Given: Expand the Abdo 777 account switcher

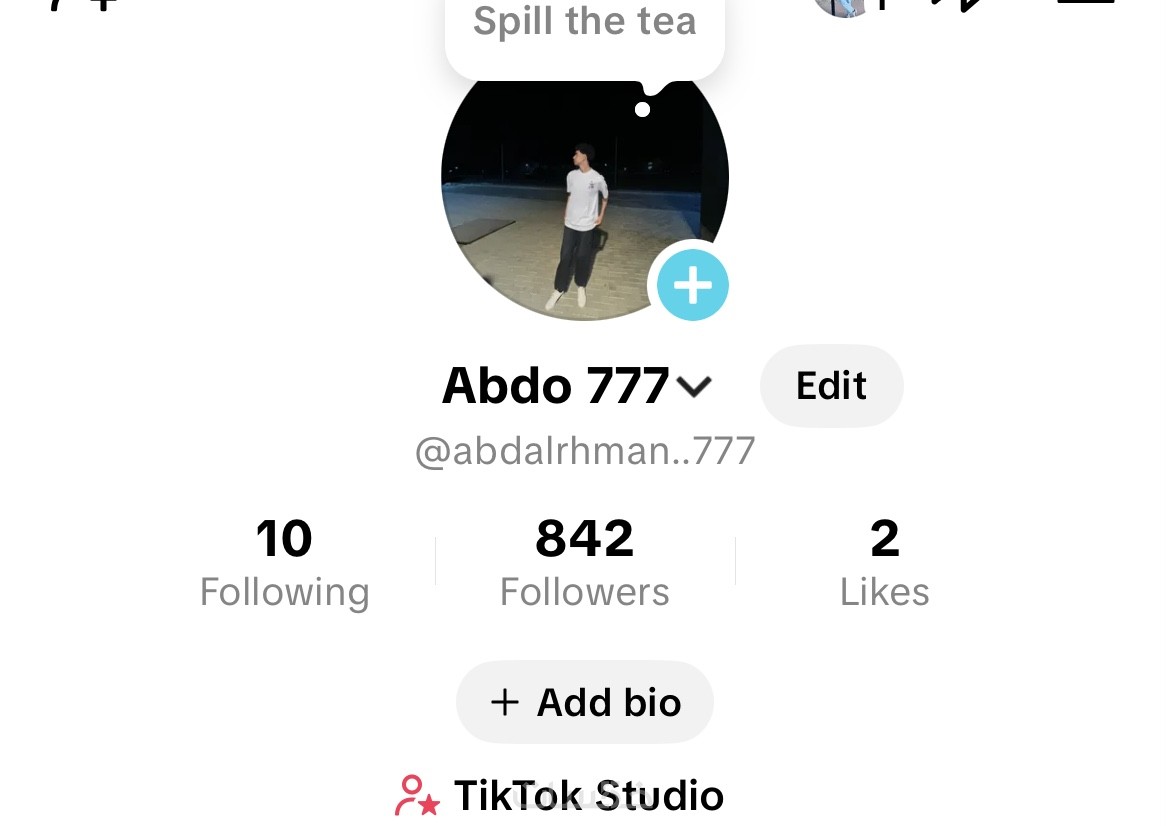Looking at the screenshot, I should tap(692, 386).
